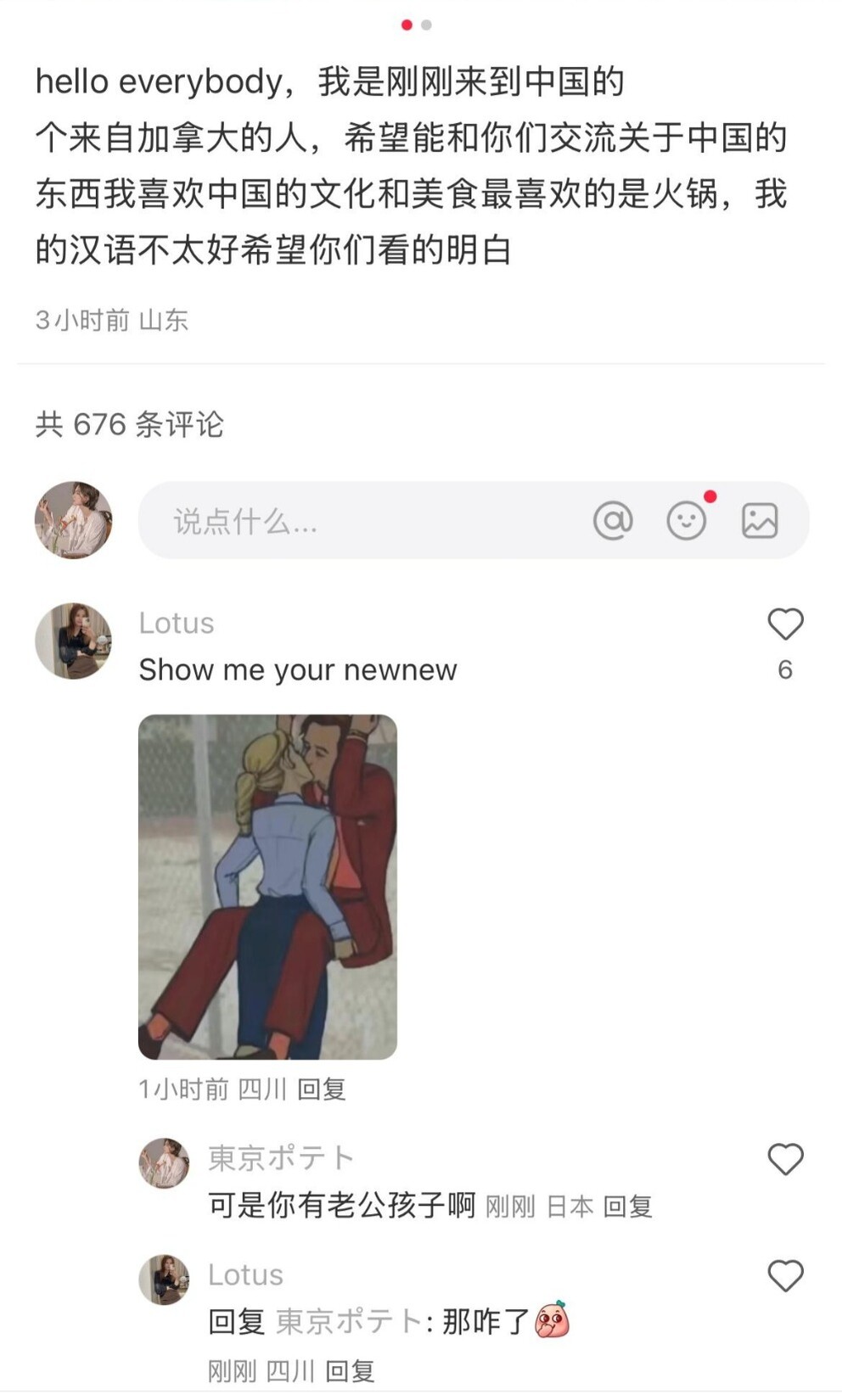Viewport: 842px width, 1400px height.
Task: Reply to Lotus's "Show me your newnew" comment
Action: tap(322, 1089)
